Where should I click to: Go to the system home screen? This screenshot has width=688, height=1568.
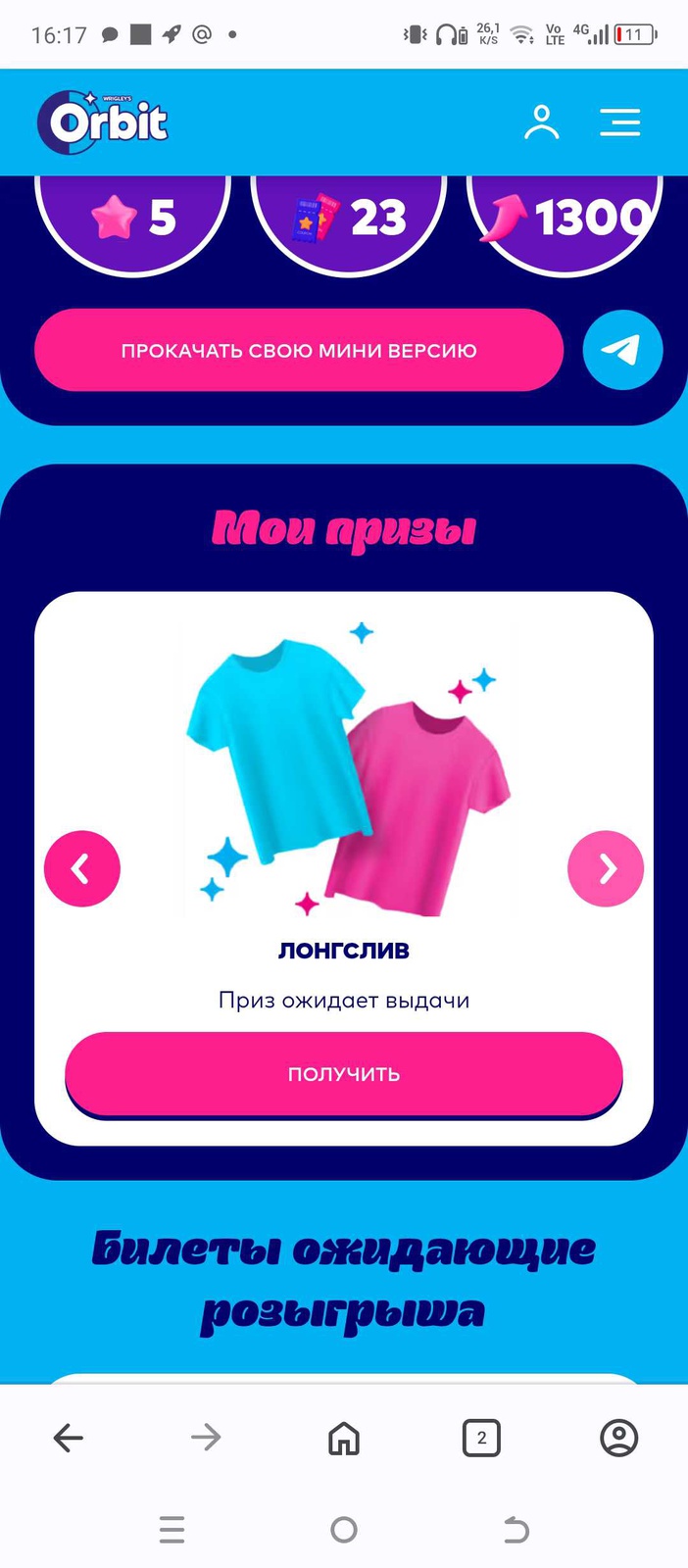coord(344,1529)
